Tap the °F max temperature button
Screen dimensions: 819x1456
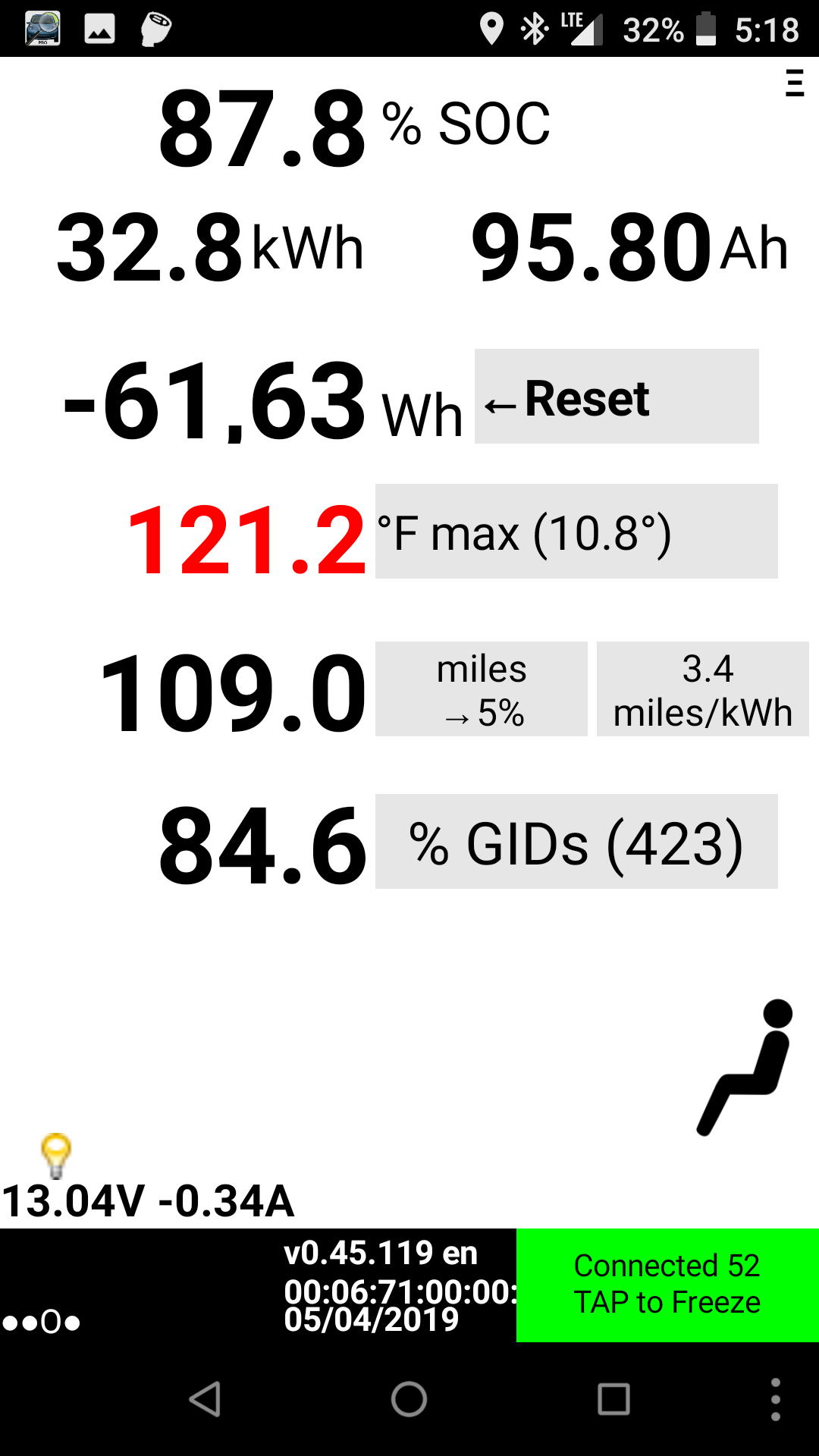pos(576,532)
